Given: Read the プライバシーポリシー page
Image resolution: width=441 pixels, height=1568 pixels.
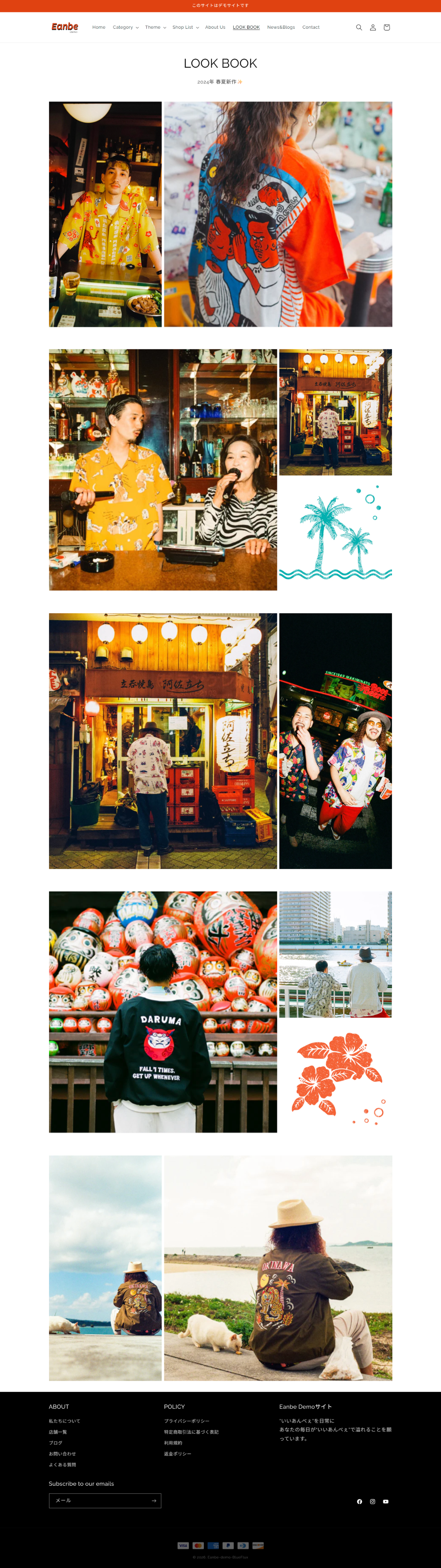Looking at the screenshot, I should pos(186,1421).
